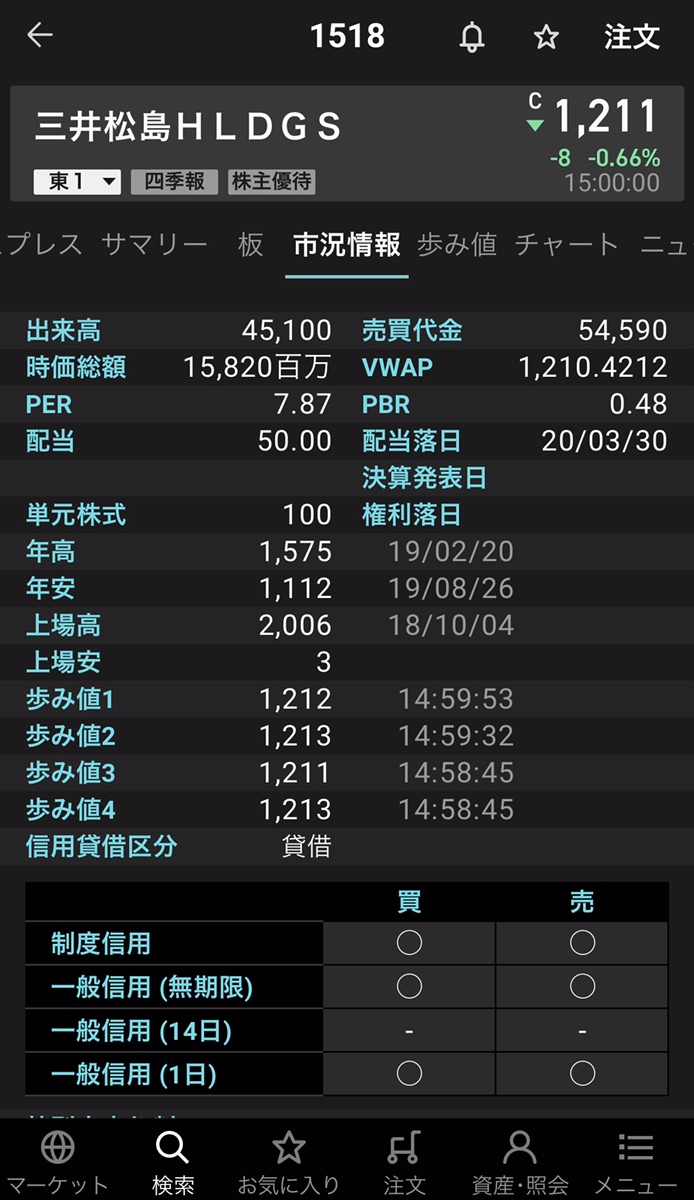Switch to the 歩み値 tab
The width and height of the screenshot is (694, 1200).
click(456, 244)
